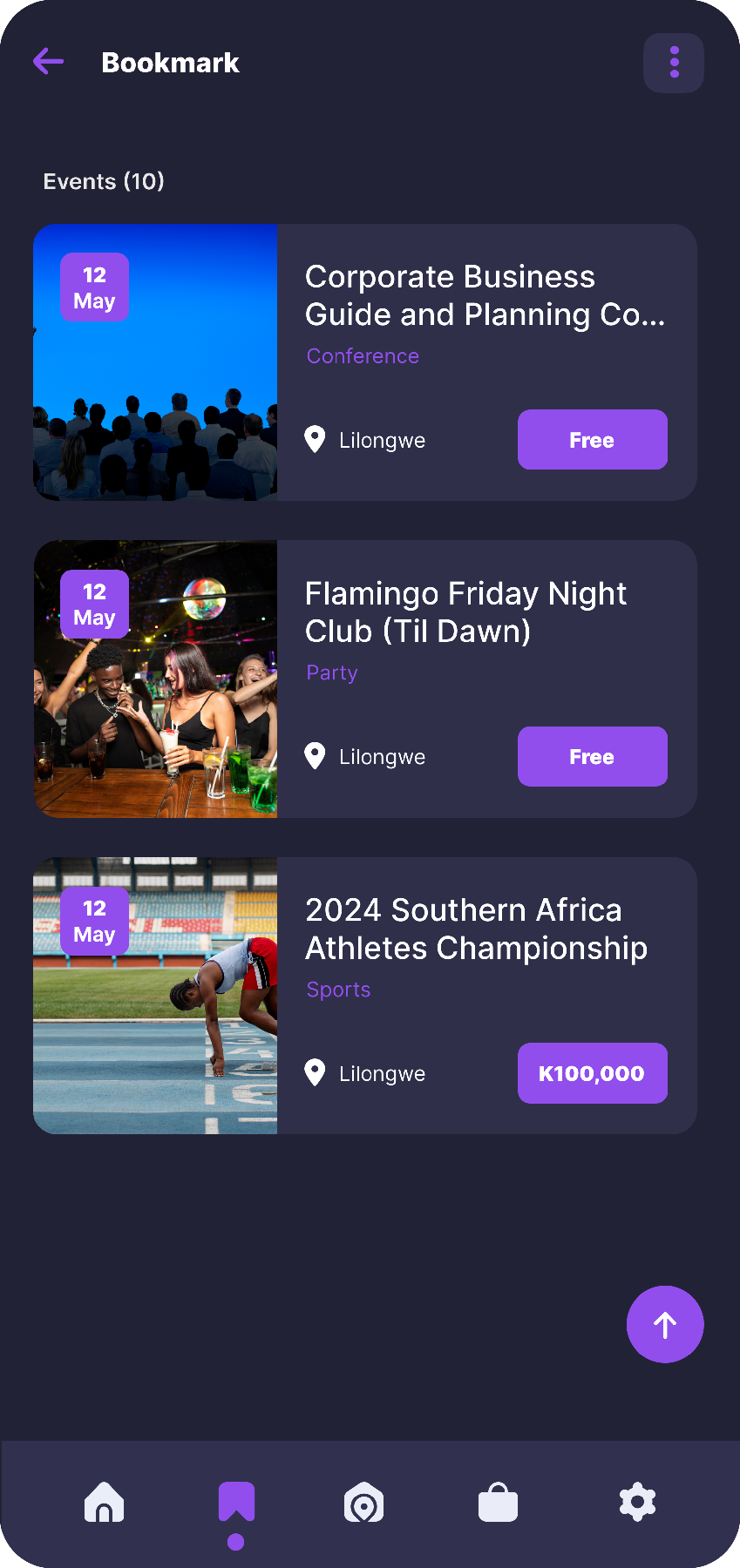Open Corporate Business Guide conference card
Image resolution: width=740 pixels, height=1568 pixels.
click(x=485, y=296)
